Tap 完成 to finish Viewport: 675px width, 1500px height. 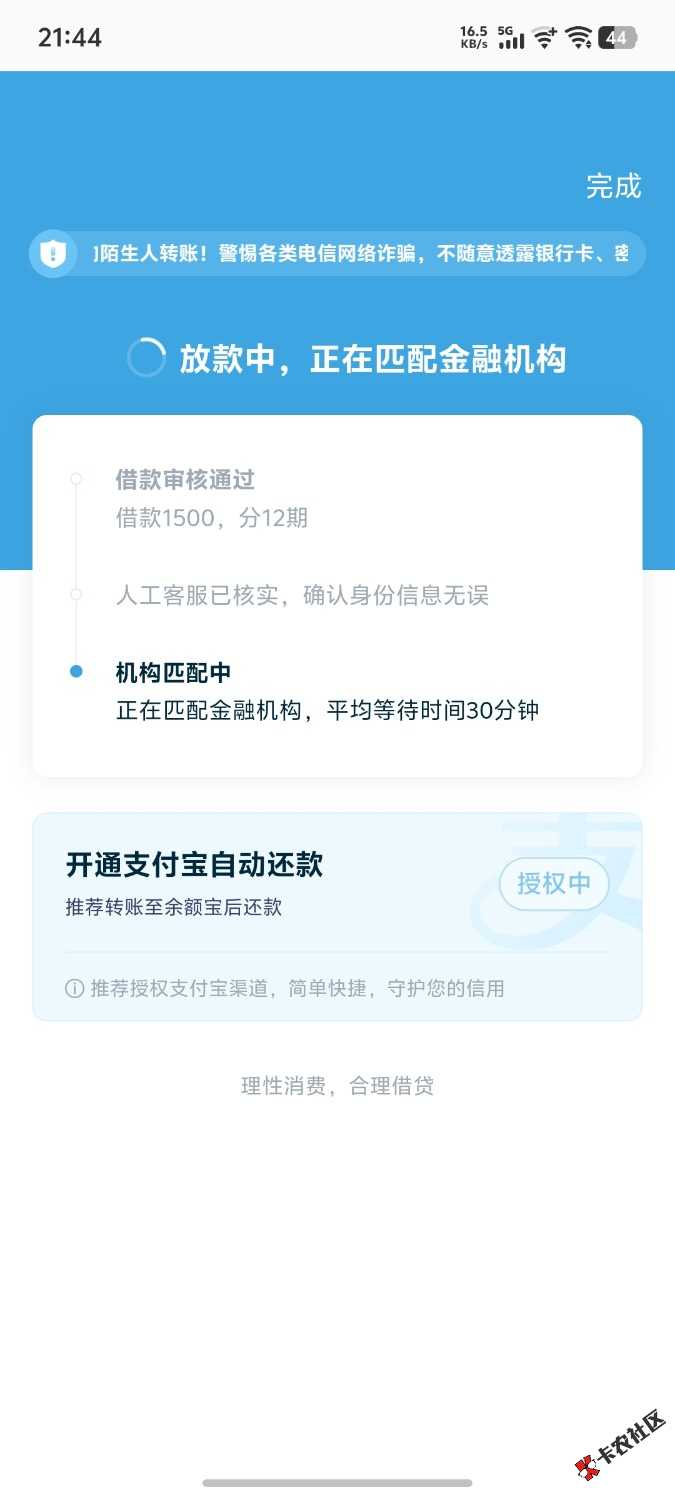[613, 186]
